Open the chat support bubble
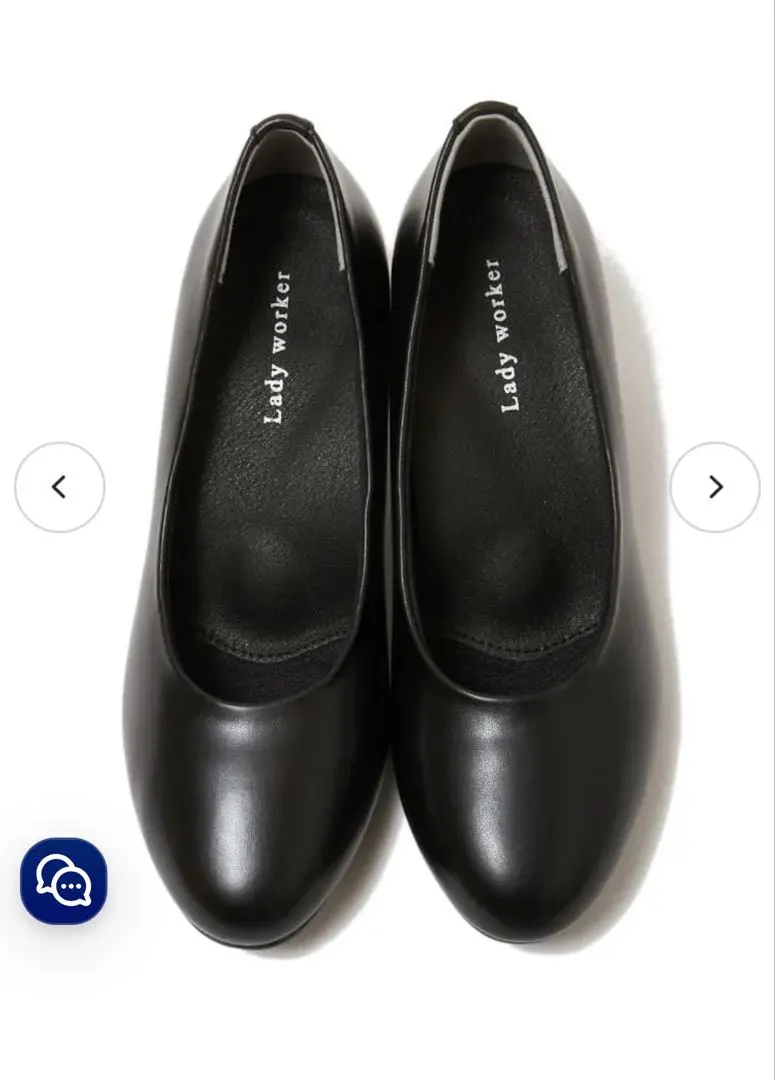 pyautogui.click(x=64, y=881)
